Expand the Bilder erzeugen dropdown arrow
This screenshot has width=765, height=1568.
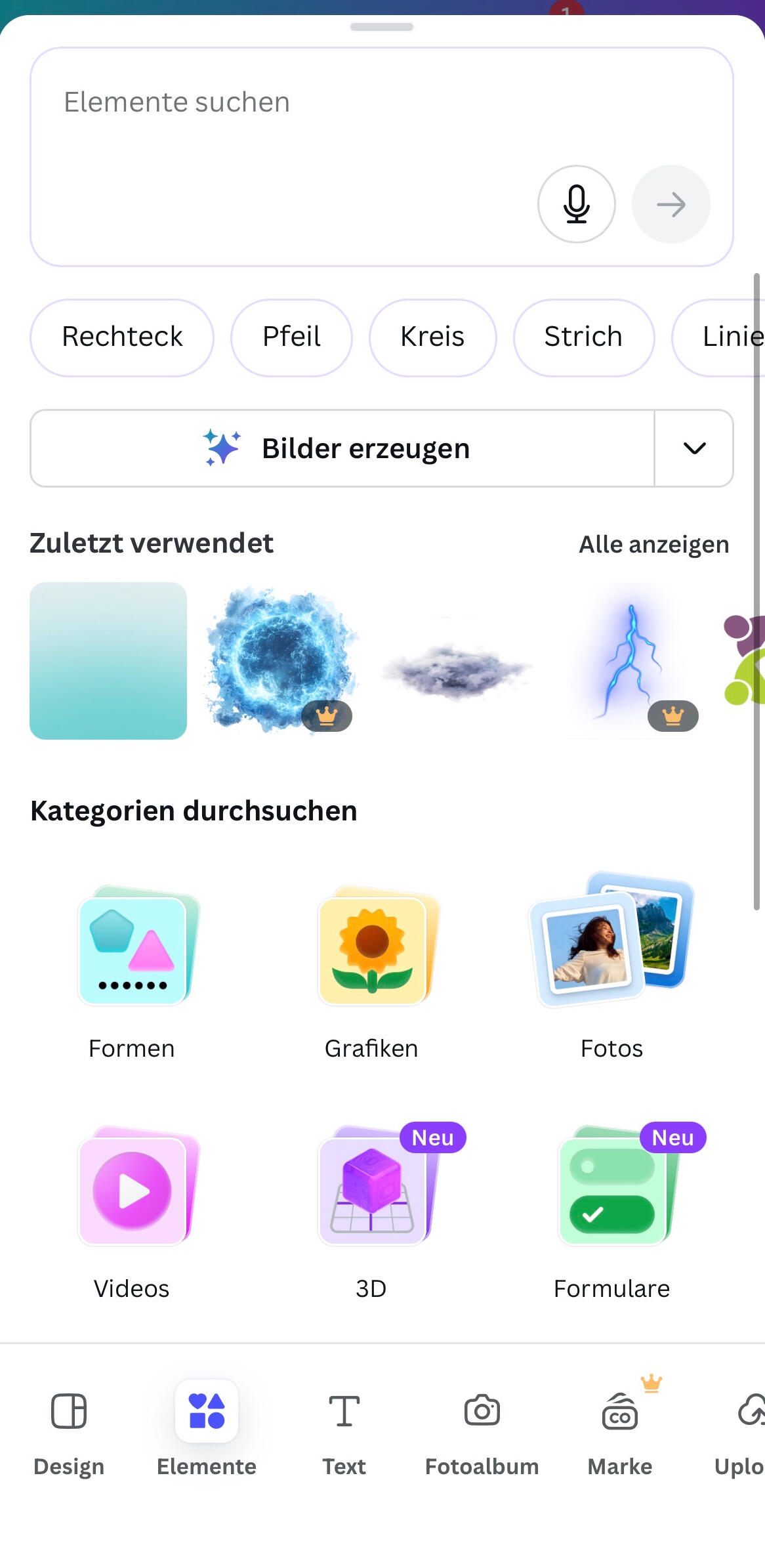tap(694, 448)
